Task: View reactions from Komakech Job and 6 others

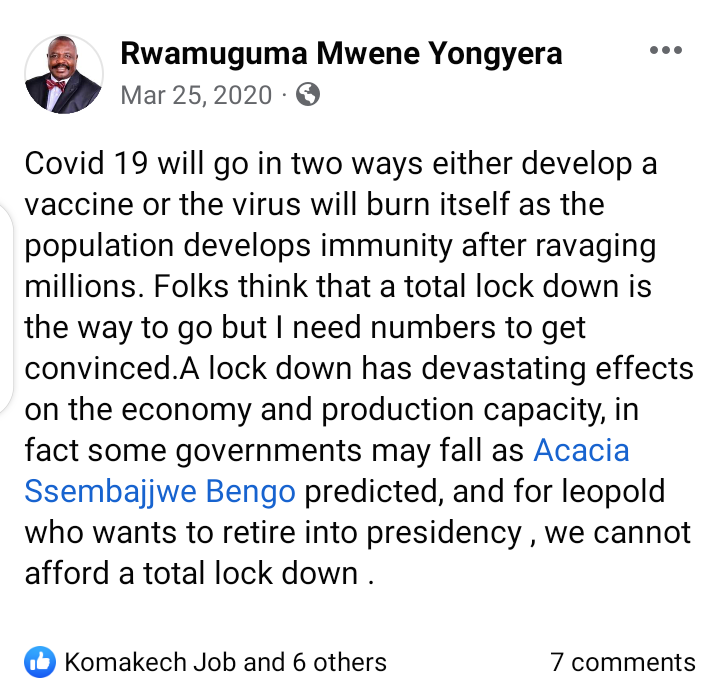Action: point(224,661)
